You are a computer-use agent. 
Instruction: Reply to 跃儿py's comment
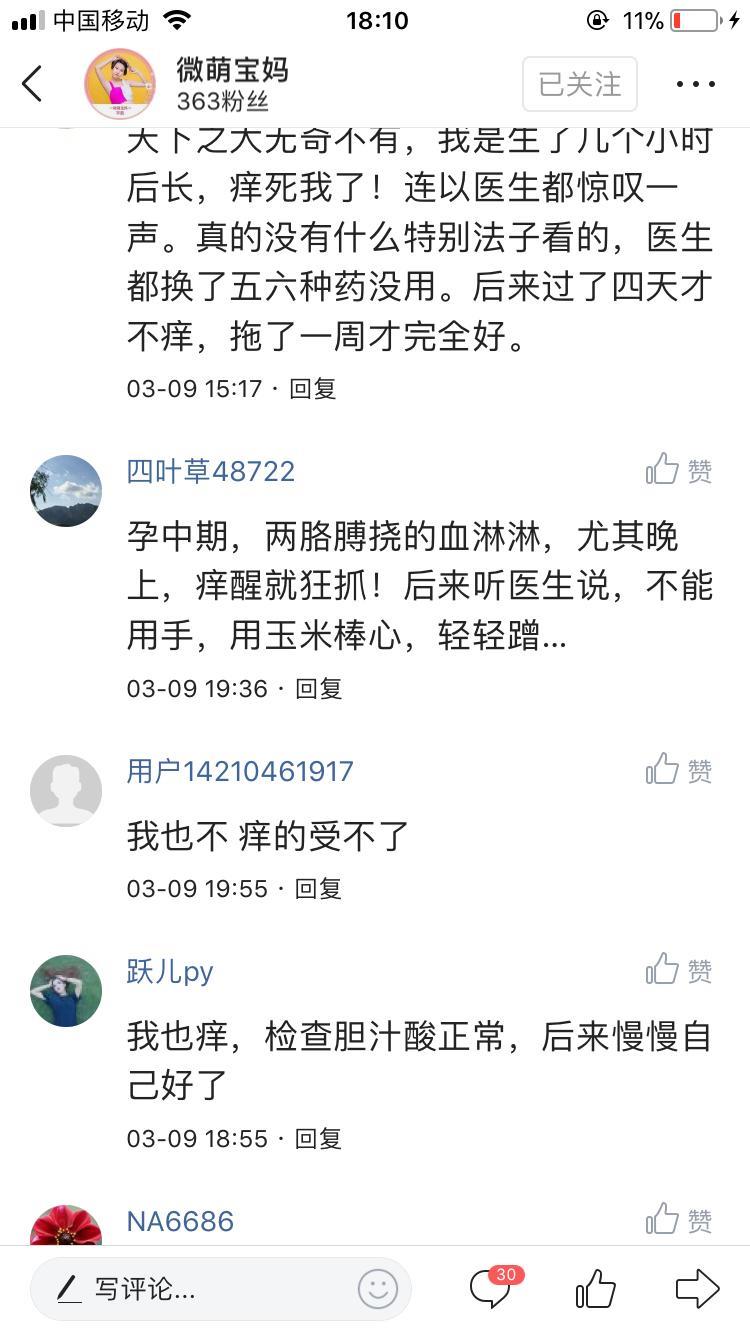click(319, 1139)
